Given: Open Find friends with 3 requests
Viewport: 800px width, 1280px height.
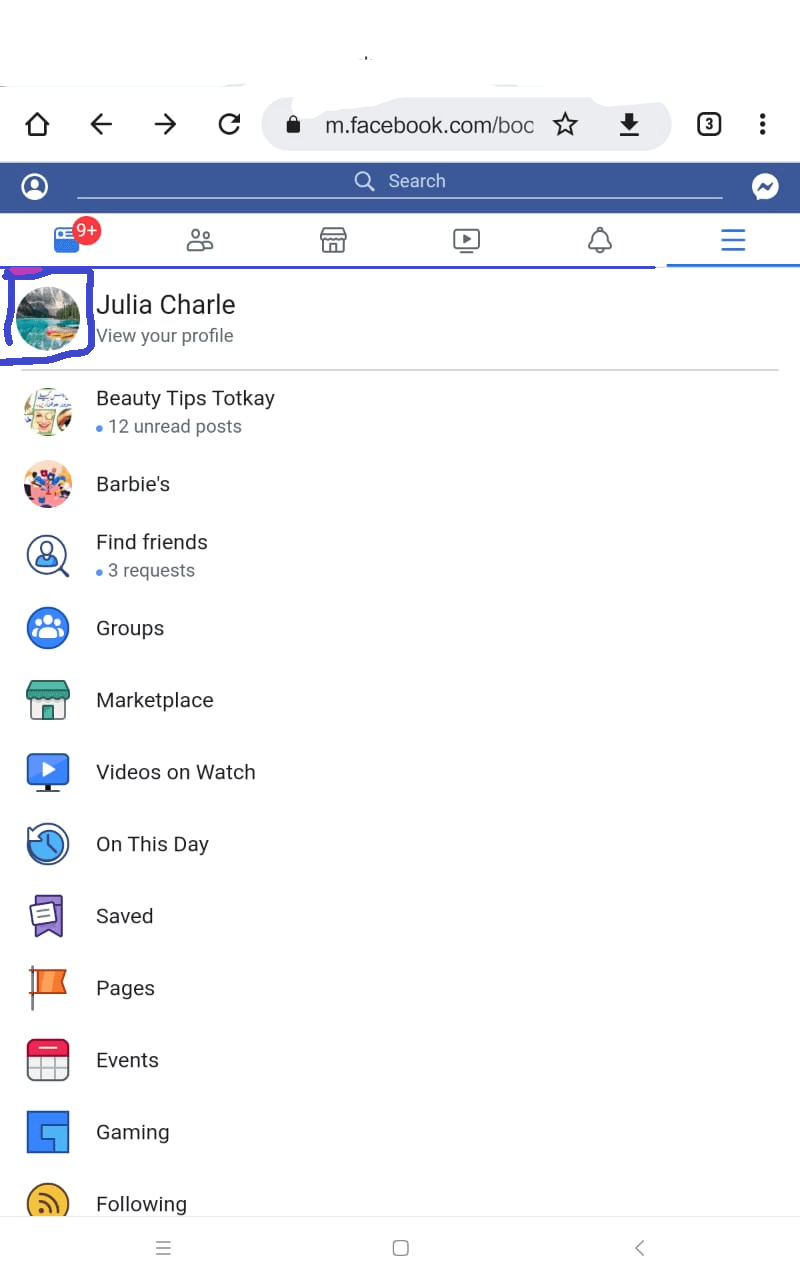Looking at the screenshot, I should [x=151, y=555].
